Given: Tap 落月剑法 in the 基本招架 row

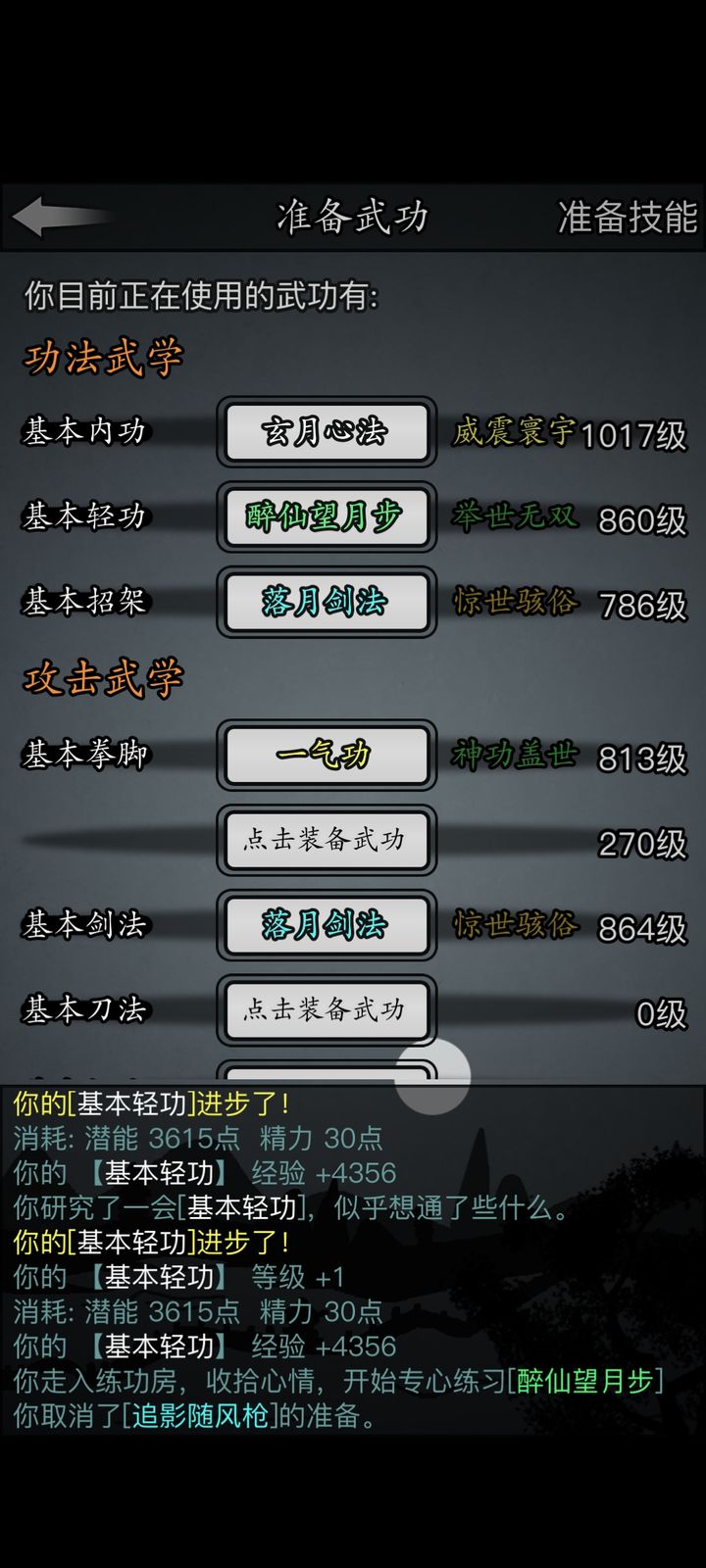Looking at the screenshot, I should (326, 602).
